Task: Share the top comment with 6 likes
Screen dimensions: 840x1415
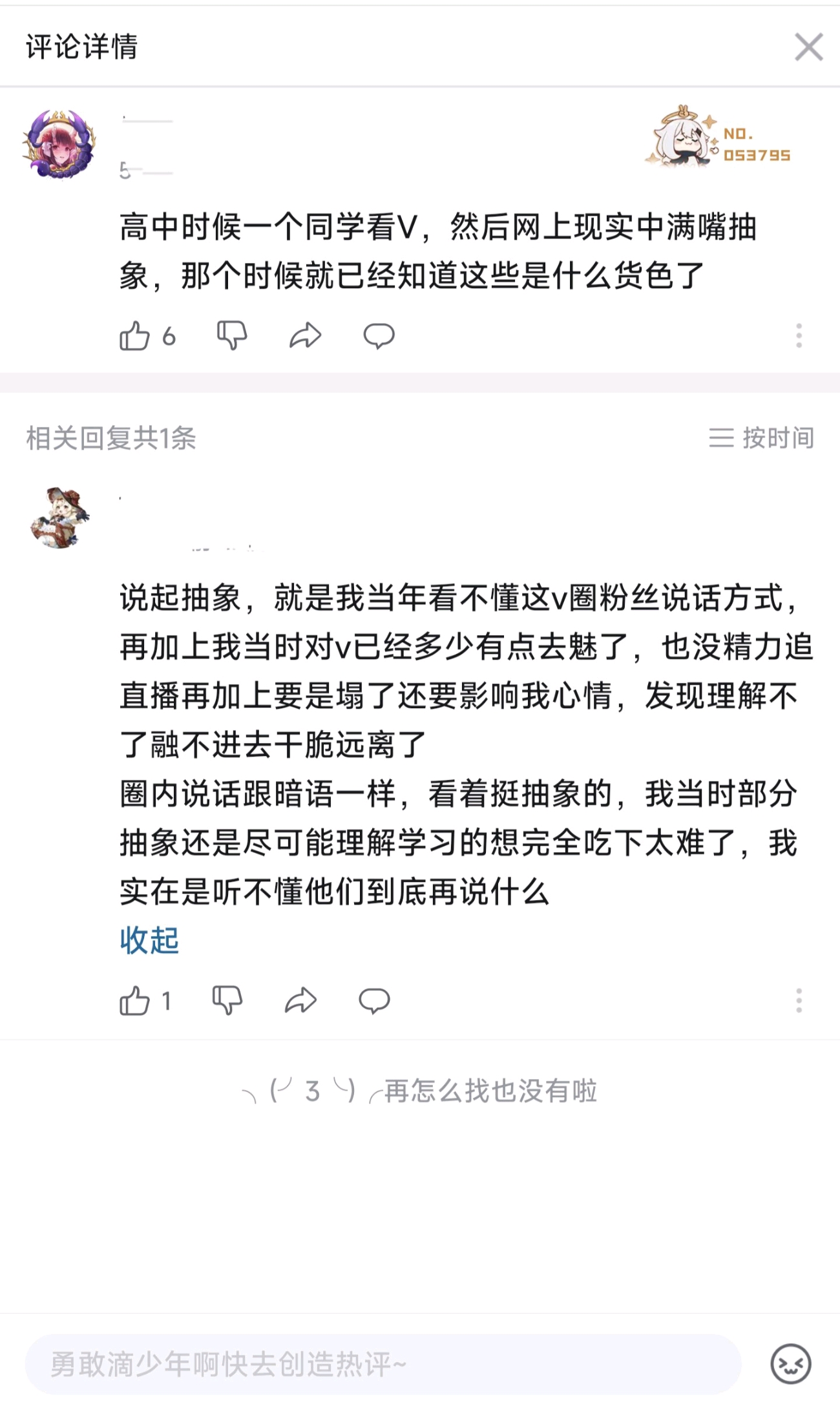Action: coord(305,335)
